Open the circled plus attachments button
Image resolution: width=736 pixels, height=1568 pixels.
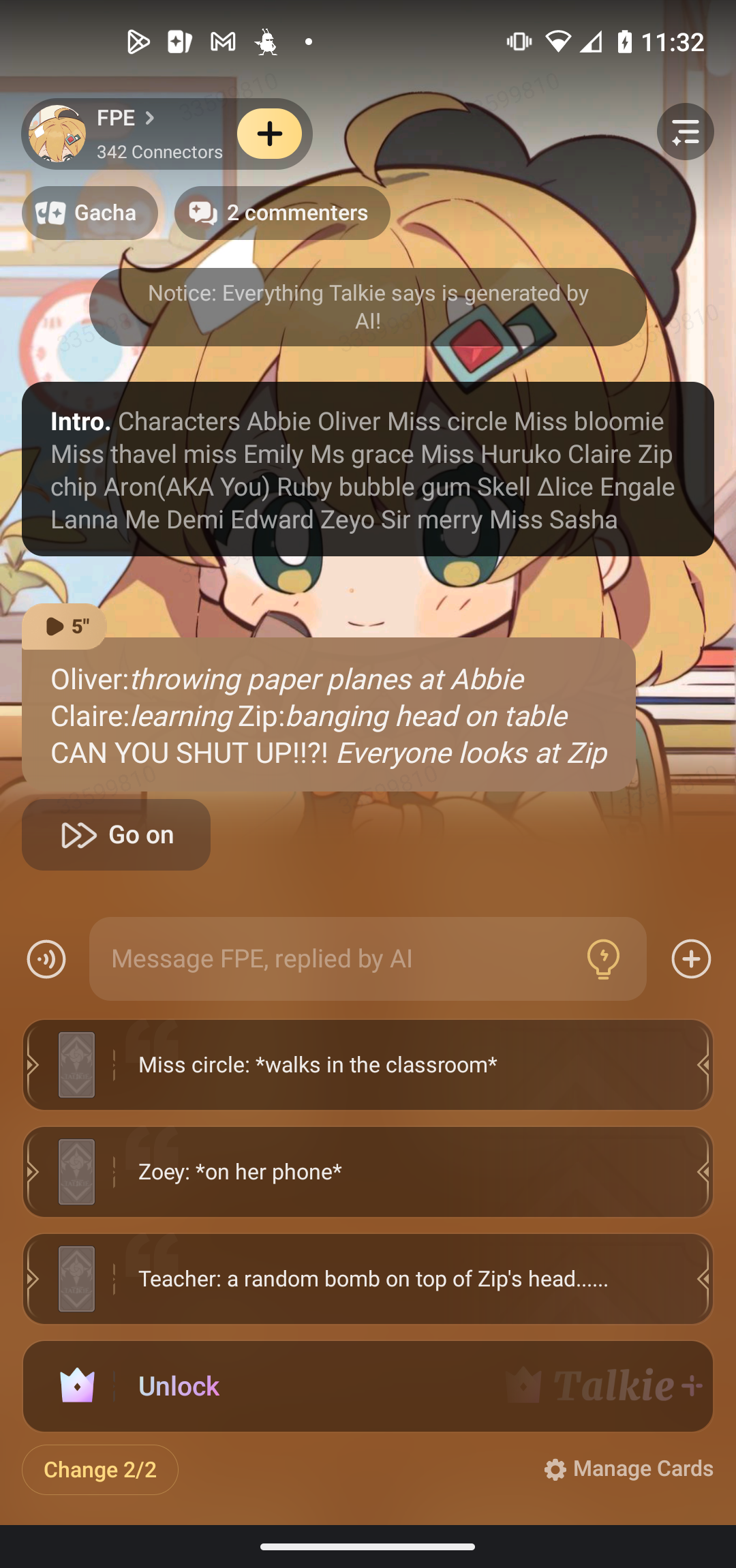pos(691,959)
